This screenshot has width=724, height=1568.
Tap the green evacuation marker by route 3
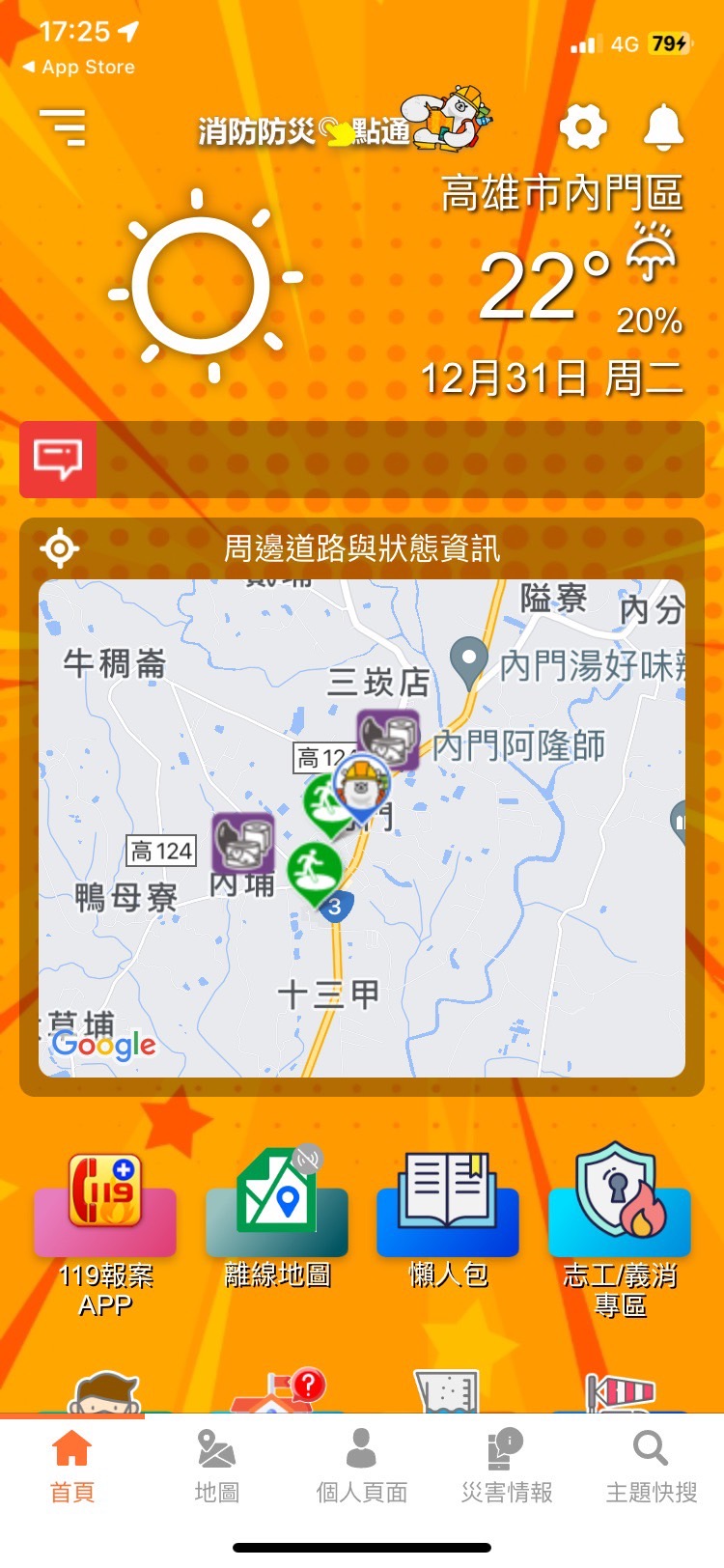pos(315,873)
